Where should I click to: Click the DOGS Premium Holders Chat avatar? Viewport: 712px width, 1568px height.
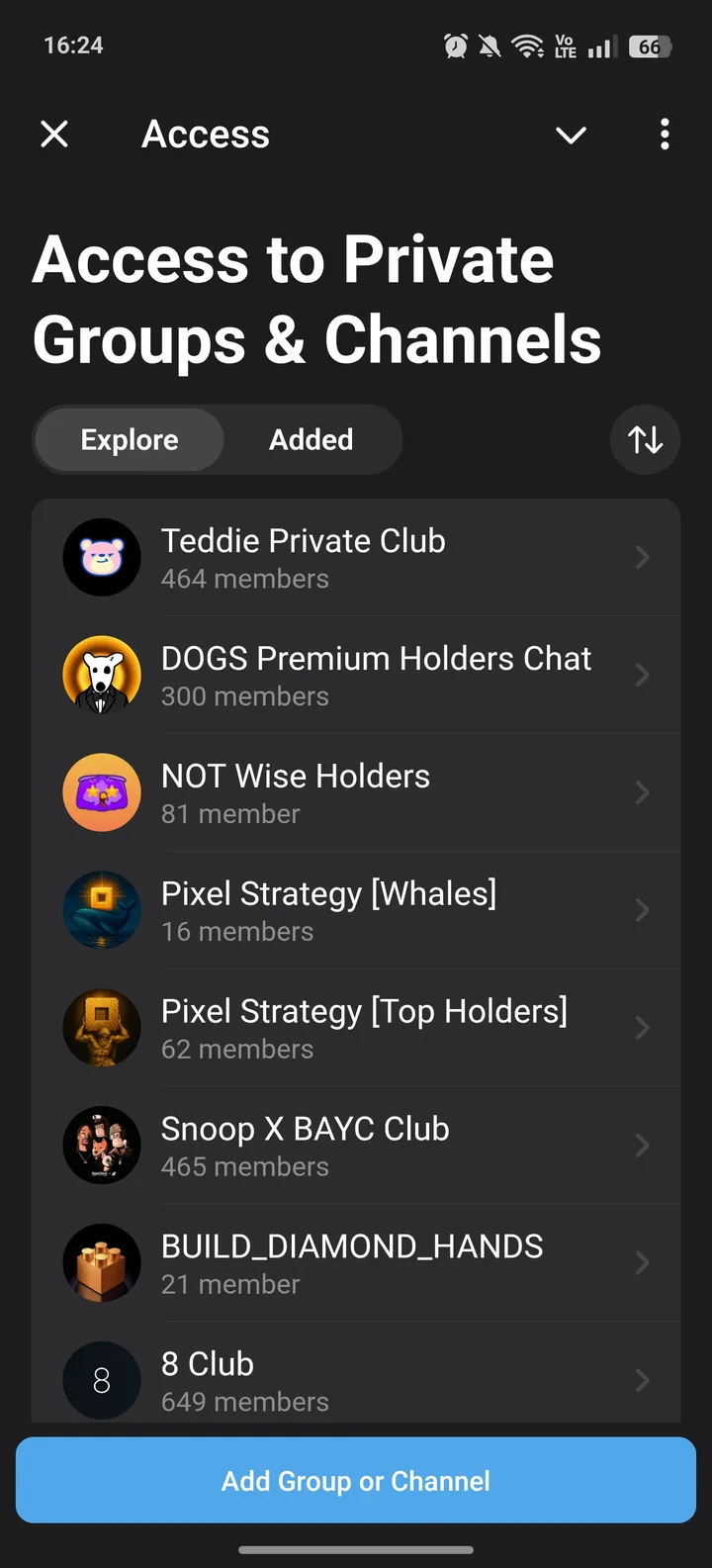[x=102, y=675]
